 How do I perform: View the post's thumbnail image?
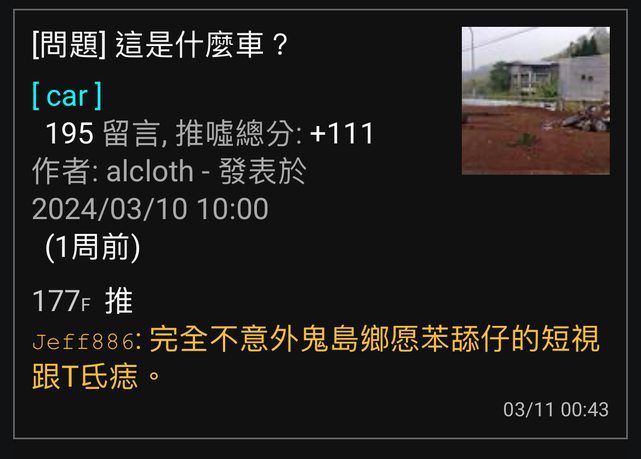click(x=535, y=101)
